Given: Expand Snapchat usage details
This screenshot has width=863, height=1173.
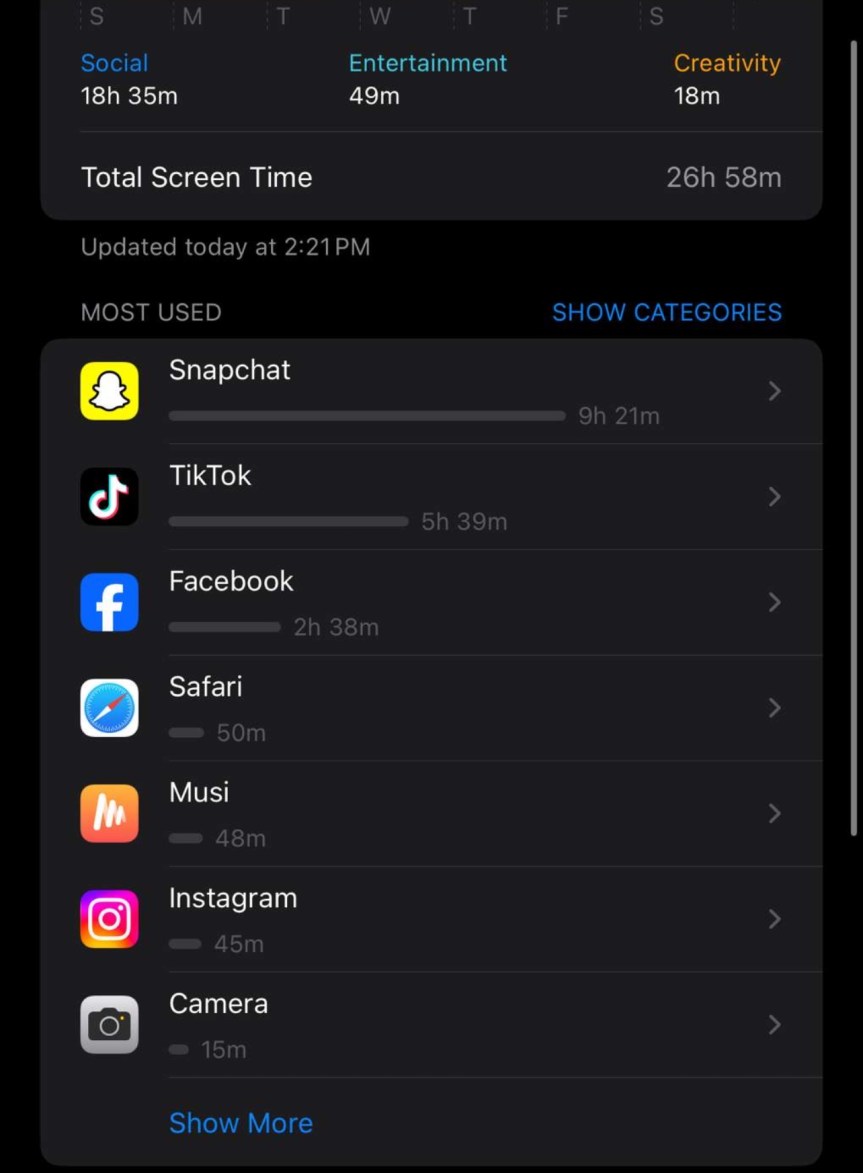Looking at the screenshot, I should [x=774, y=391].
